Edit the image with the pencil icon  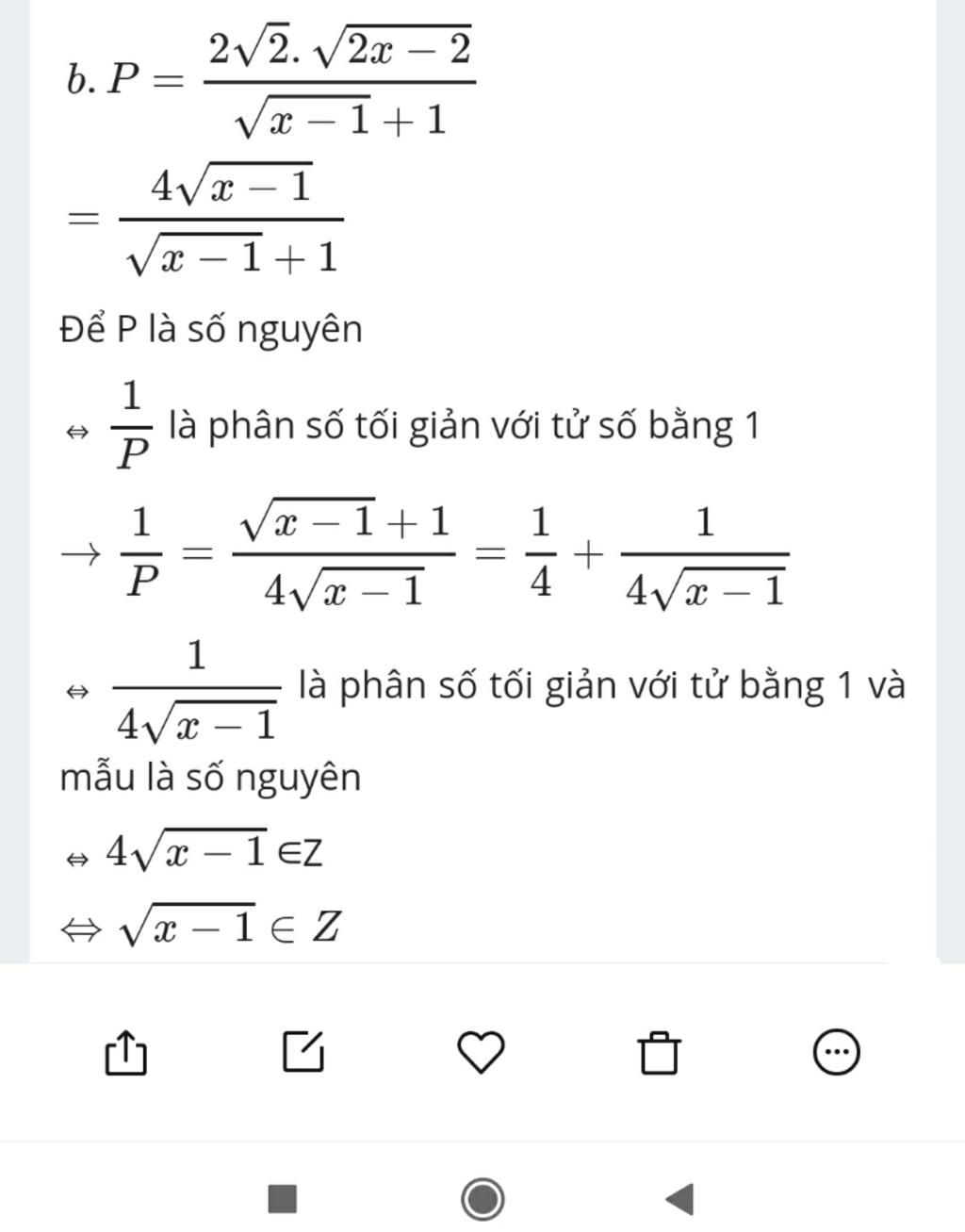pos(303,1052)
